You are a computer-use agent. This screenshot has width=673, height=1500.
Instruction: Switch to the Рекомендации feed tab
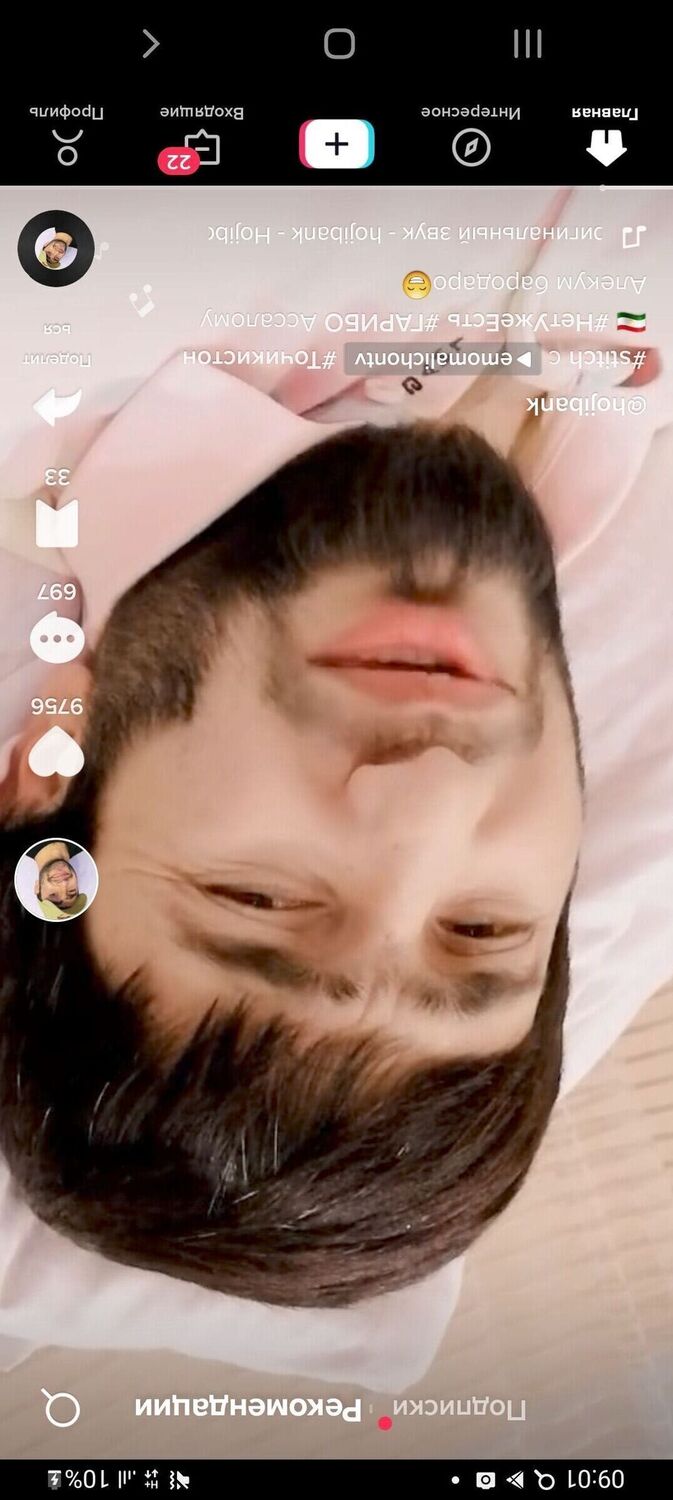point(248,1408)
